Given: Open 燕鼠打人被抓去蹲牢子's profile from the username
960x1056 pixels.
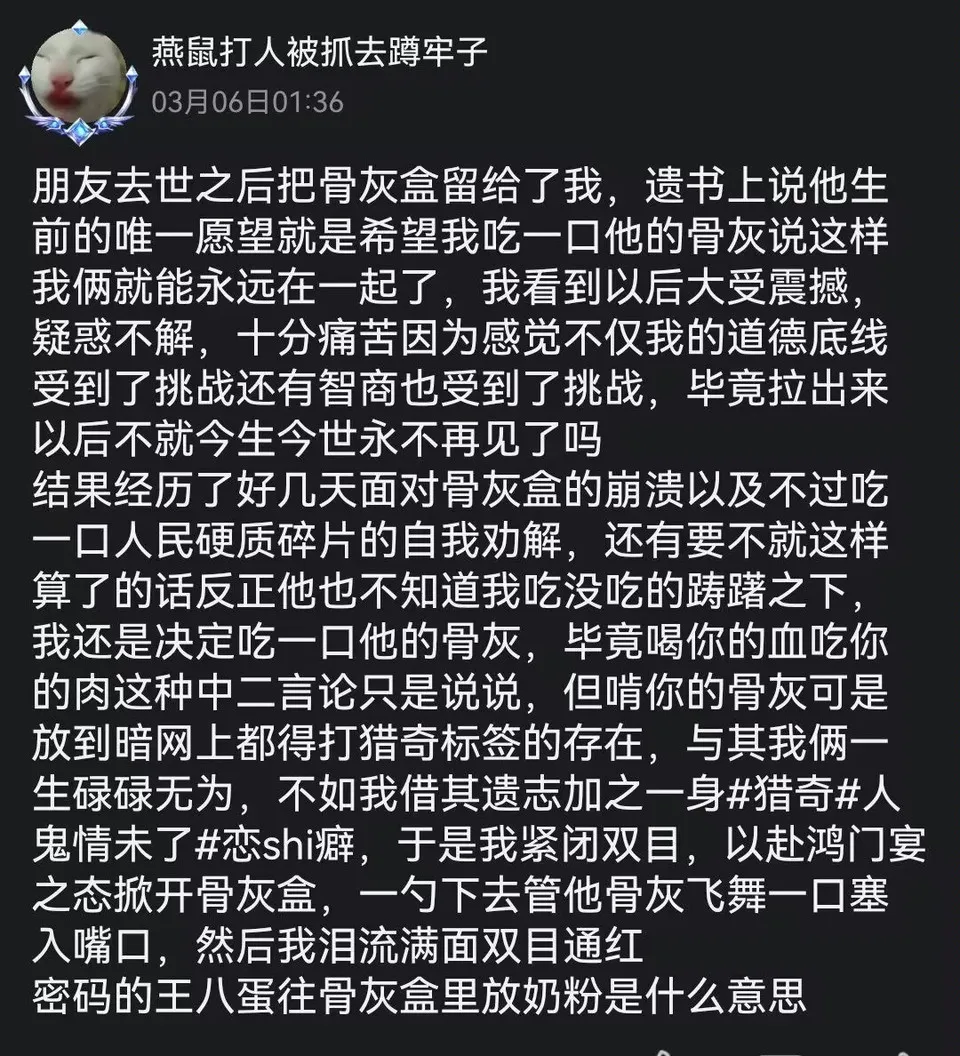Looking at the screenshot, I should tap(319, 50).
